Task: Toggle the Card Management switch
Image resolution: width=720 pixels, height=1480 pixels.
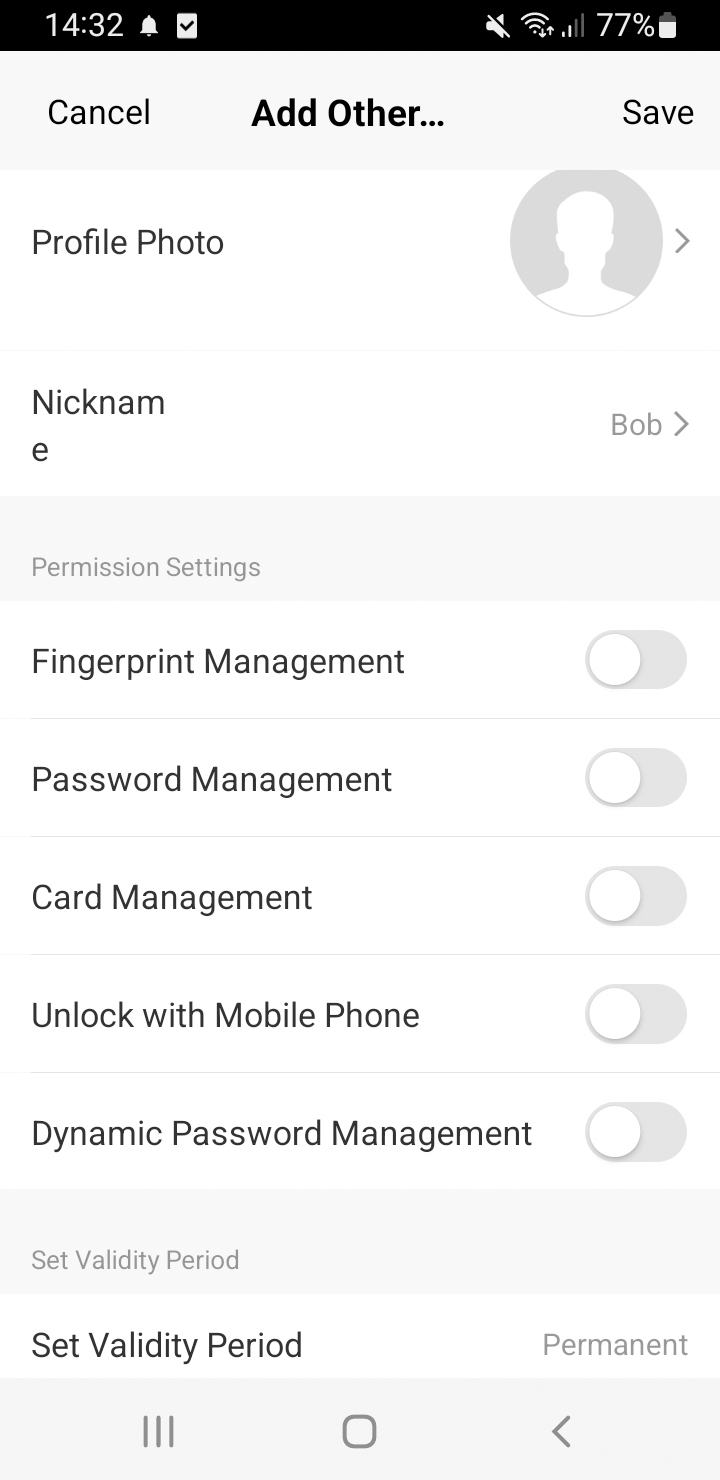Action: point(635,896)
